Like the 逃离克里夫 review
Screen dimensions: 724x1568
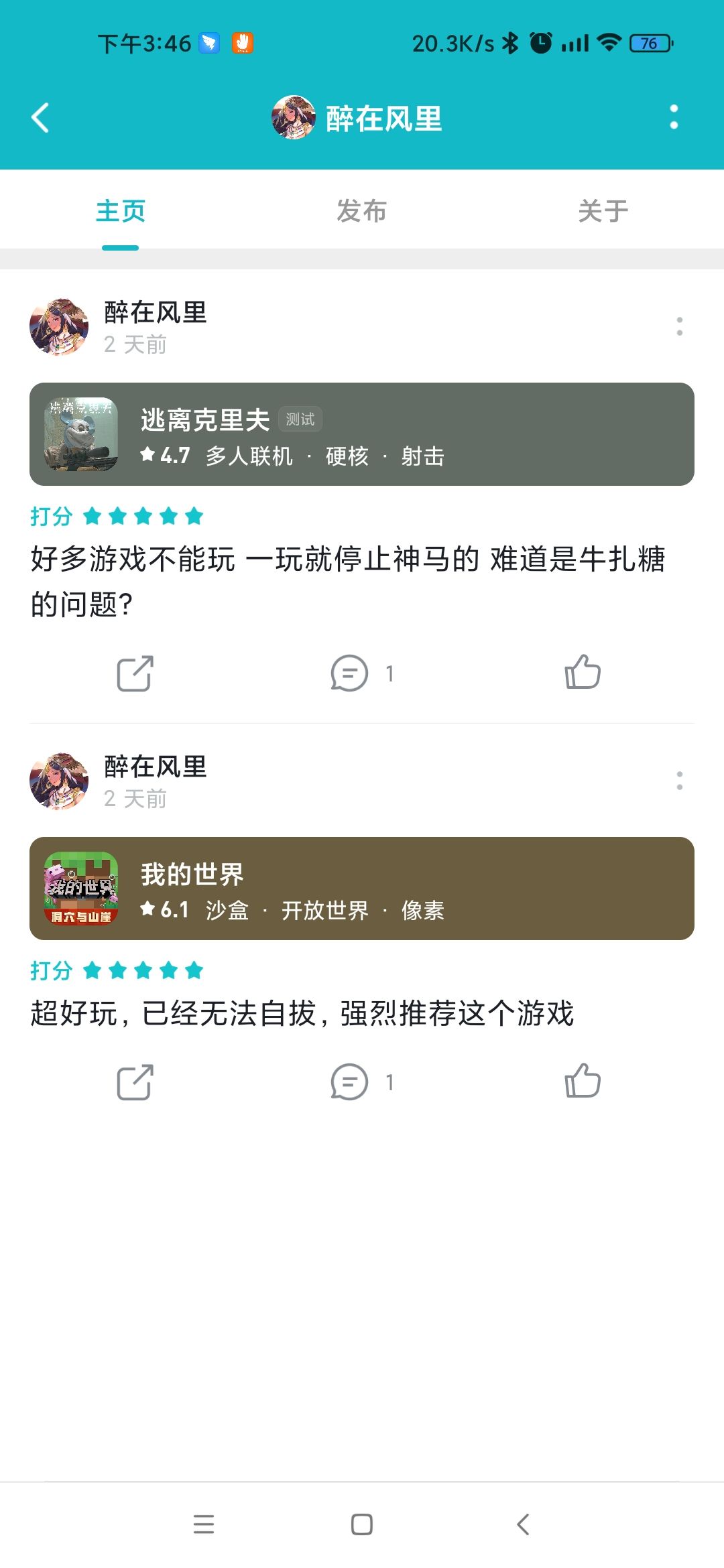pyautogui.click(x=583, y=671)
